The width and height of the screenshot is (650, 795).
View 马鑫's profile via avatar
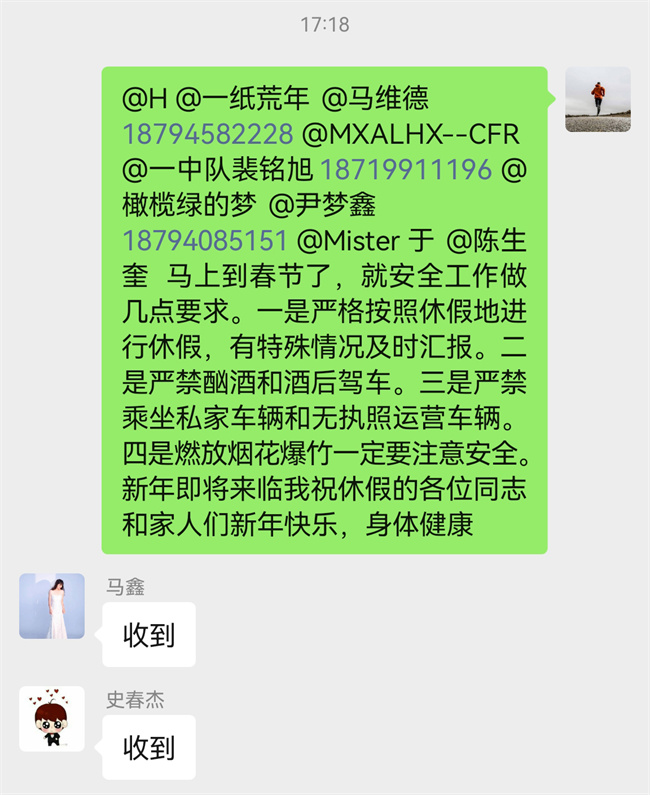[x=52, y=606]
